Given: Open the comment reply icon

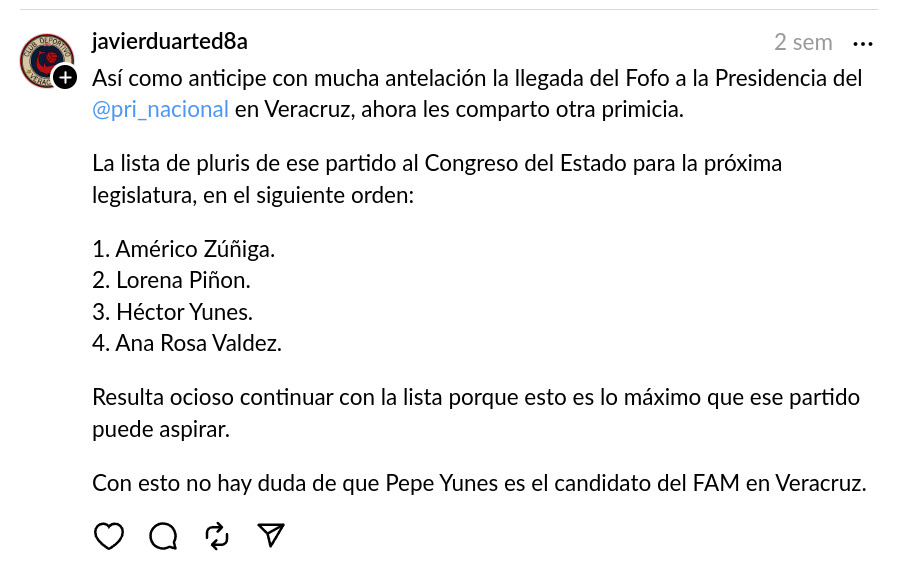Looking at the screenshot, I should 162,537.
